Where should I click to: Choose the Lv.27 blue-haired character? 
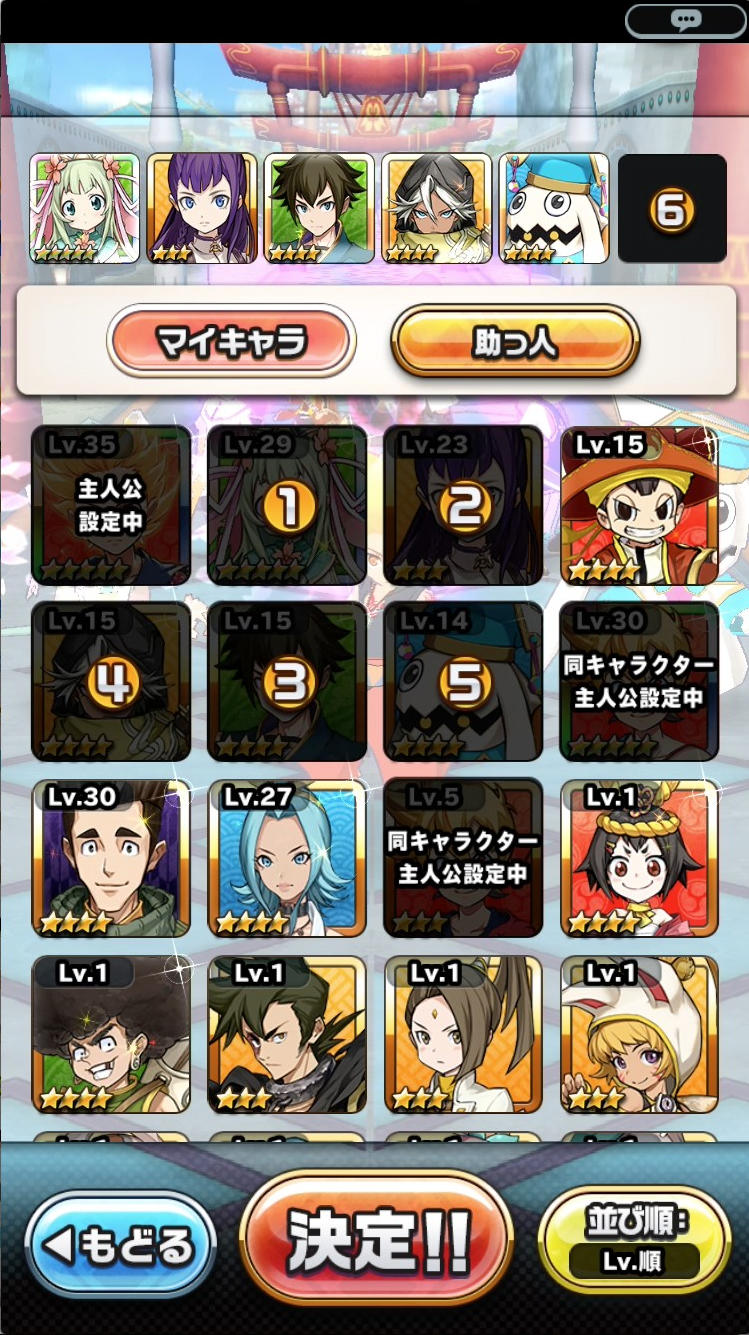287,858
